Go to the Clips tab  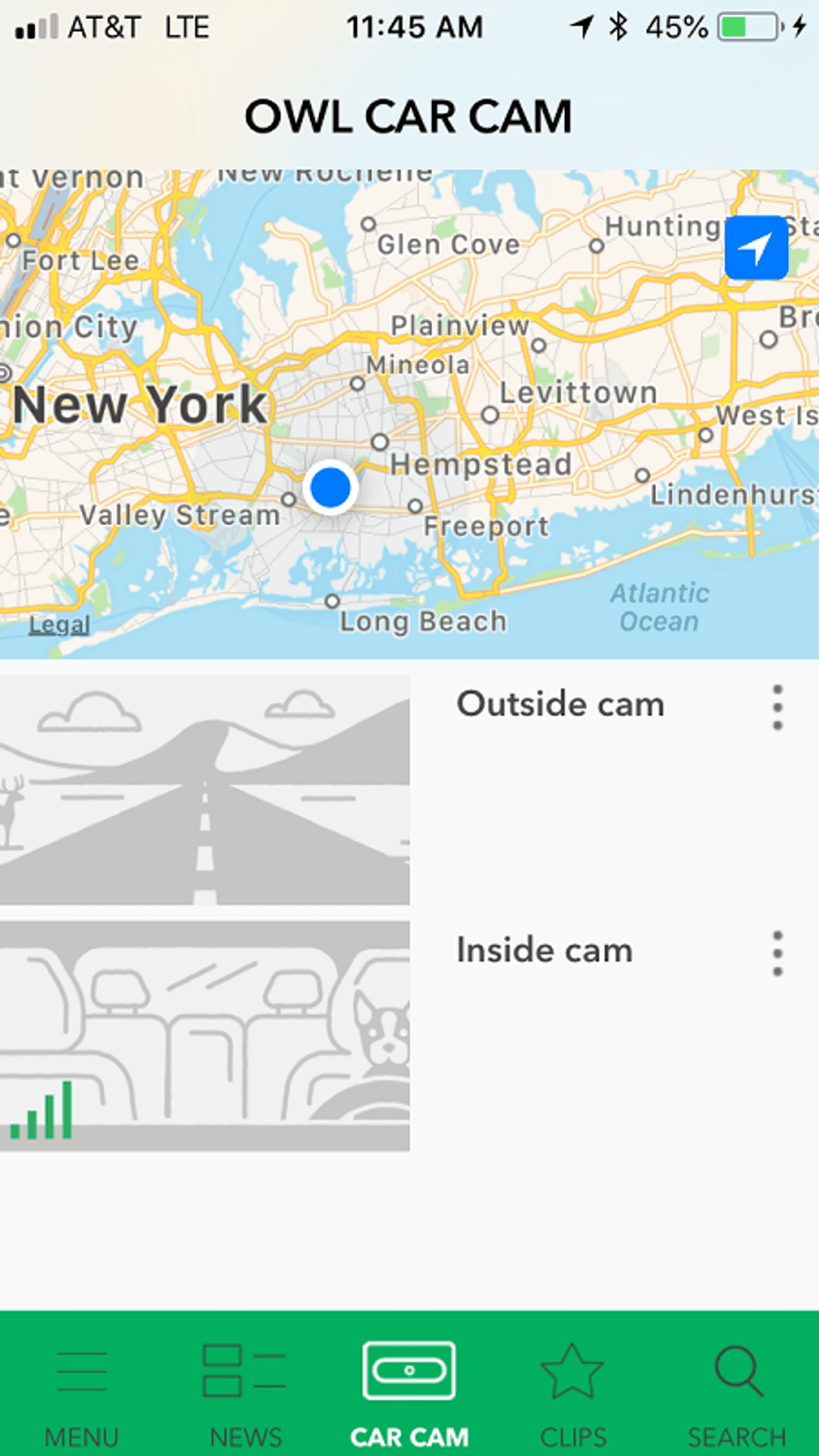click(x=572, y=1394)
